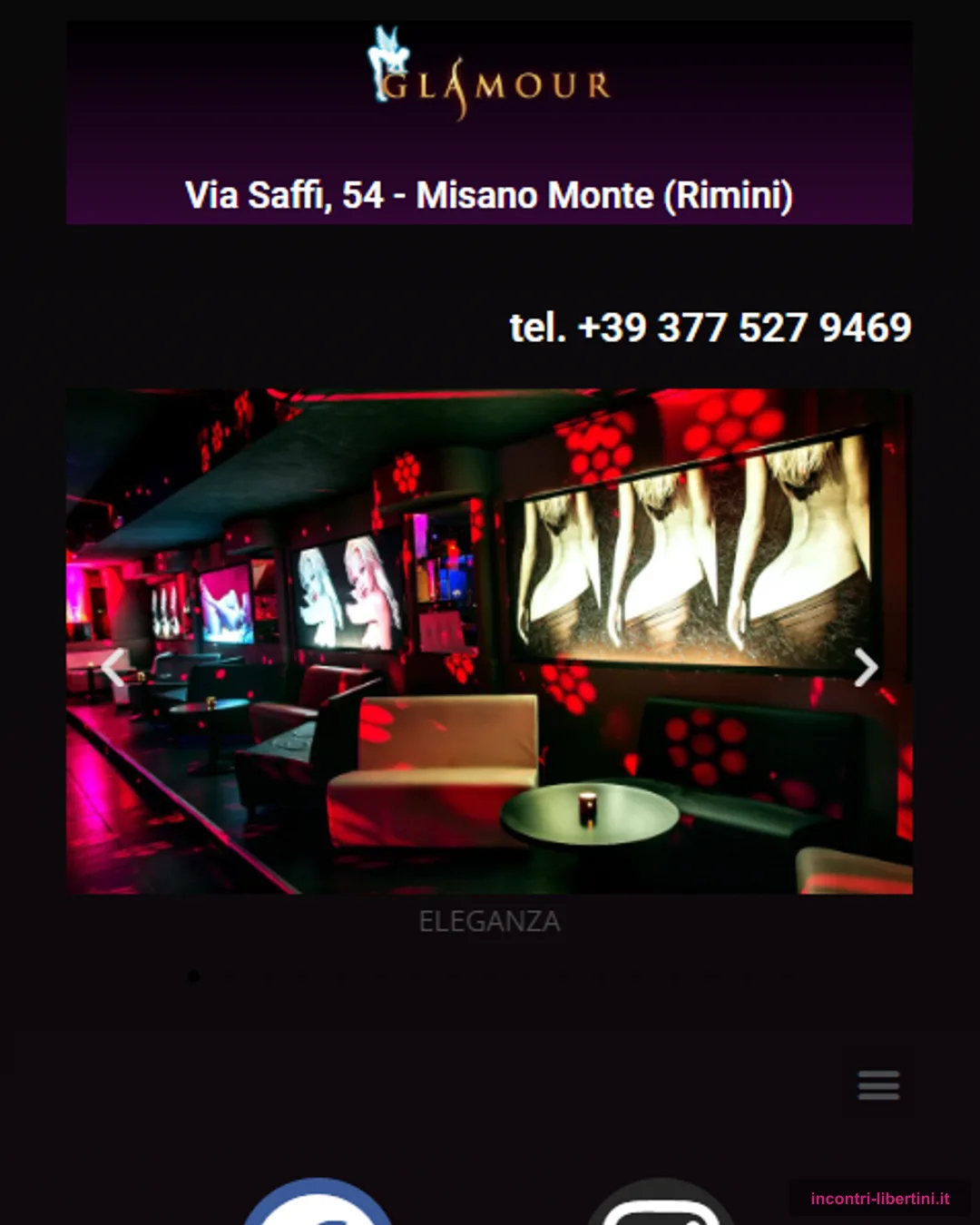Viewport: 980px width, 1225px height.
Task: Advance the slideshow with the right chevron
Action: (x=868, y=668)
